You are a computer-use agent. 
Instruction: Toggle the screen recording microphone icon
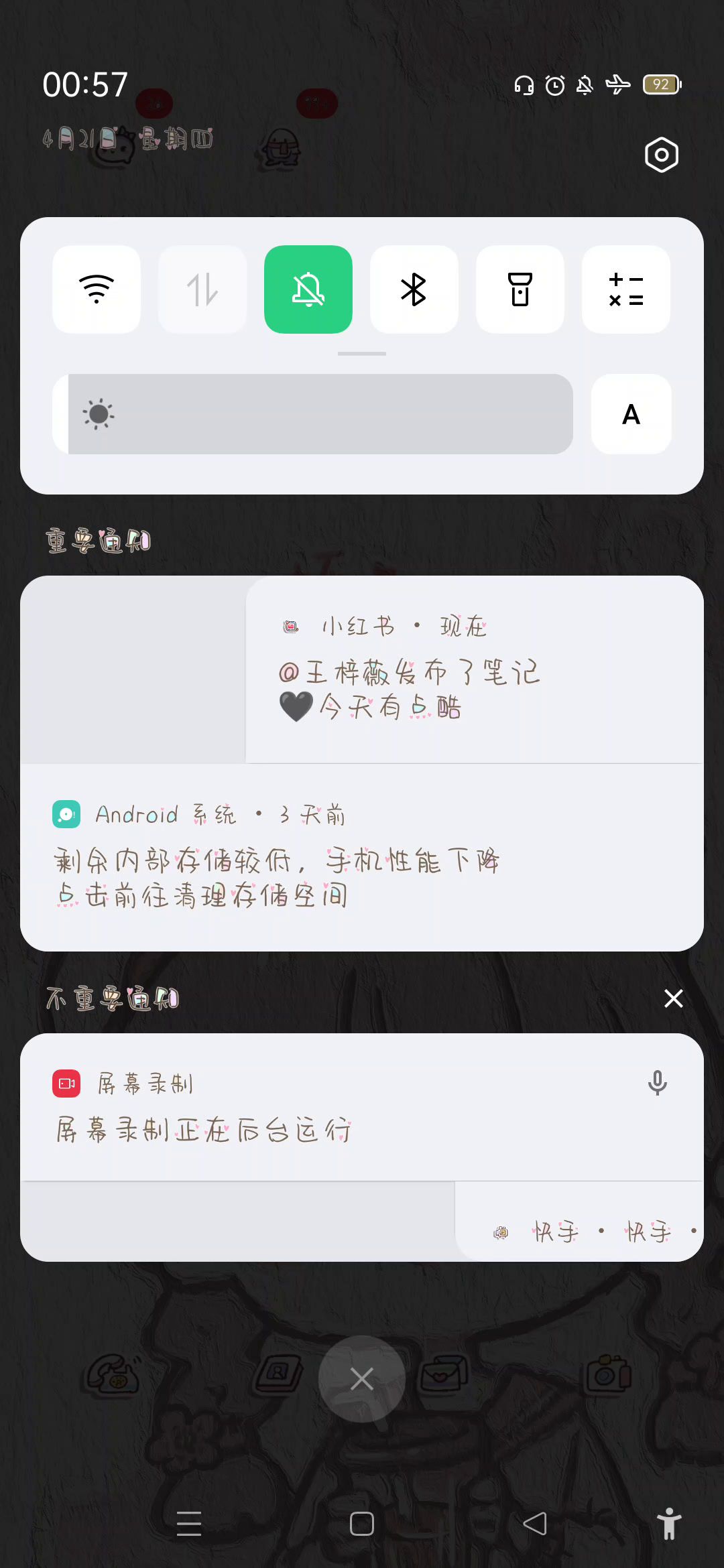(658, 1083)
